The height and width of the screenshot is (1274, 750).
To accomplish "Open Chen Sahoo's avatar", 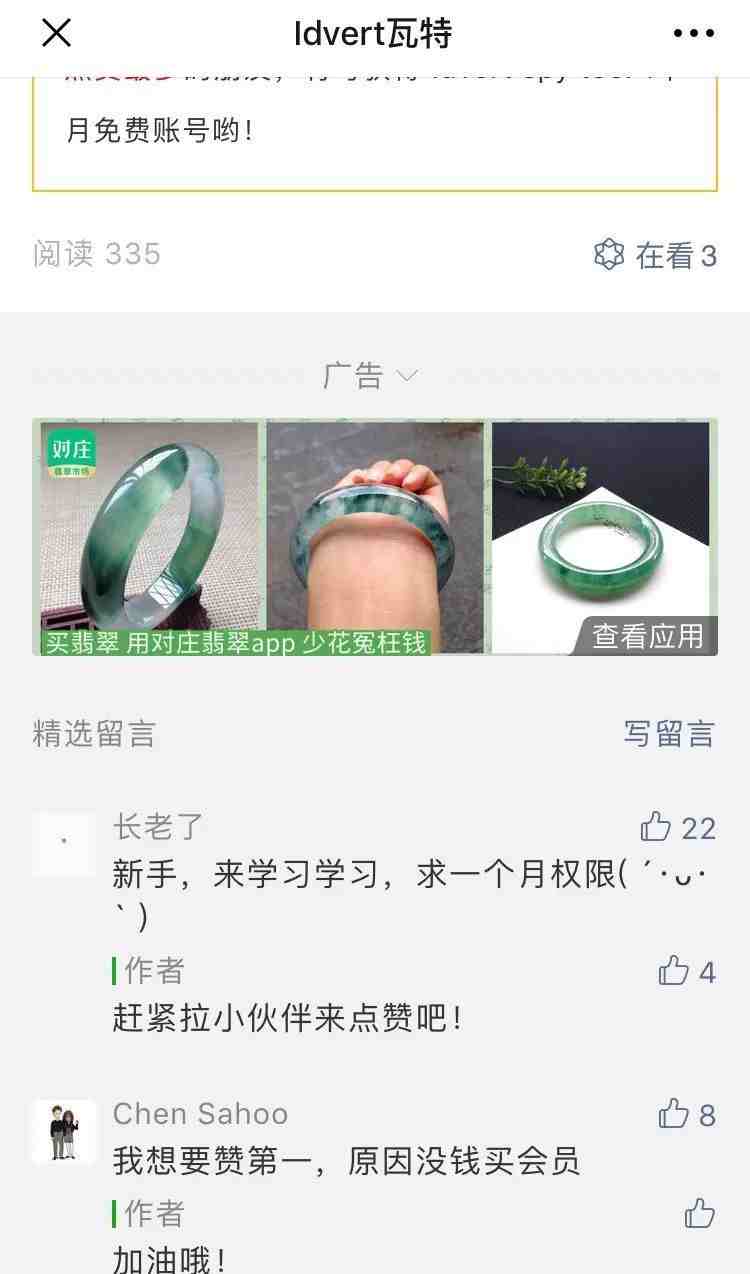I will tap(65, 1132).
